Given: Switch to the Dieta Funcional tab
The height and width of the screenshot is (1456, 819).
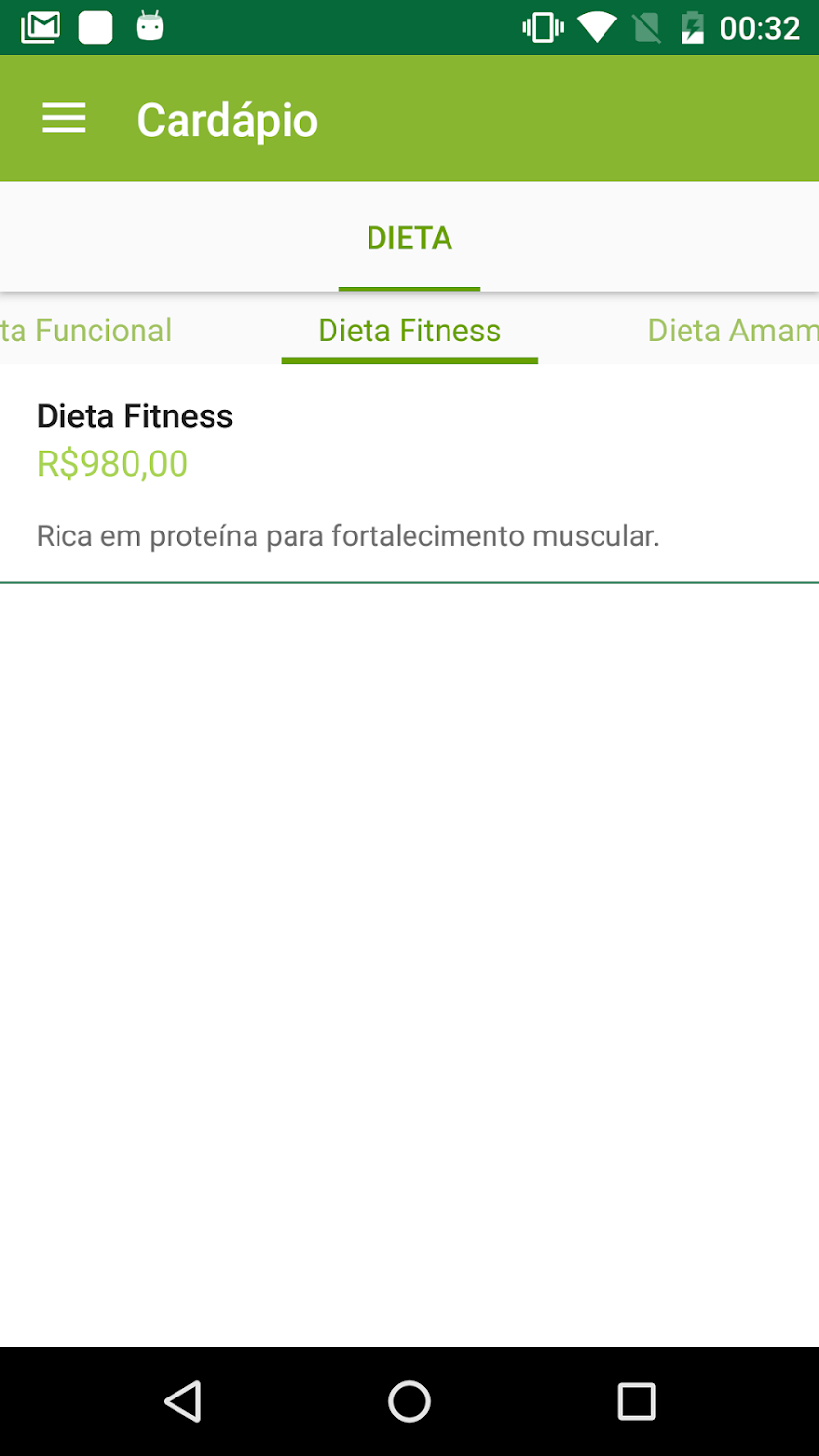Looking at the screenshot, I should tap(86, 331).
